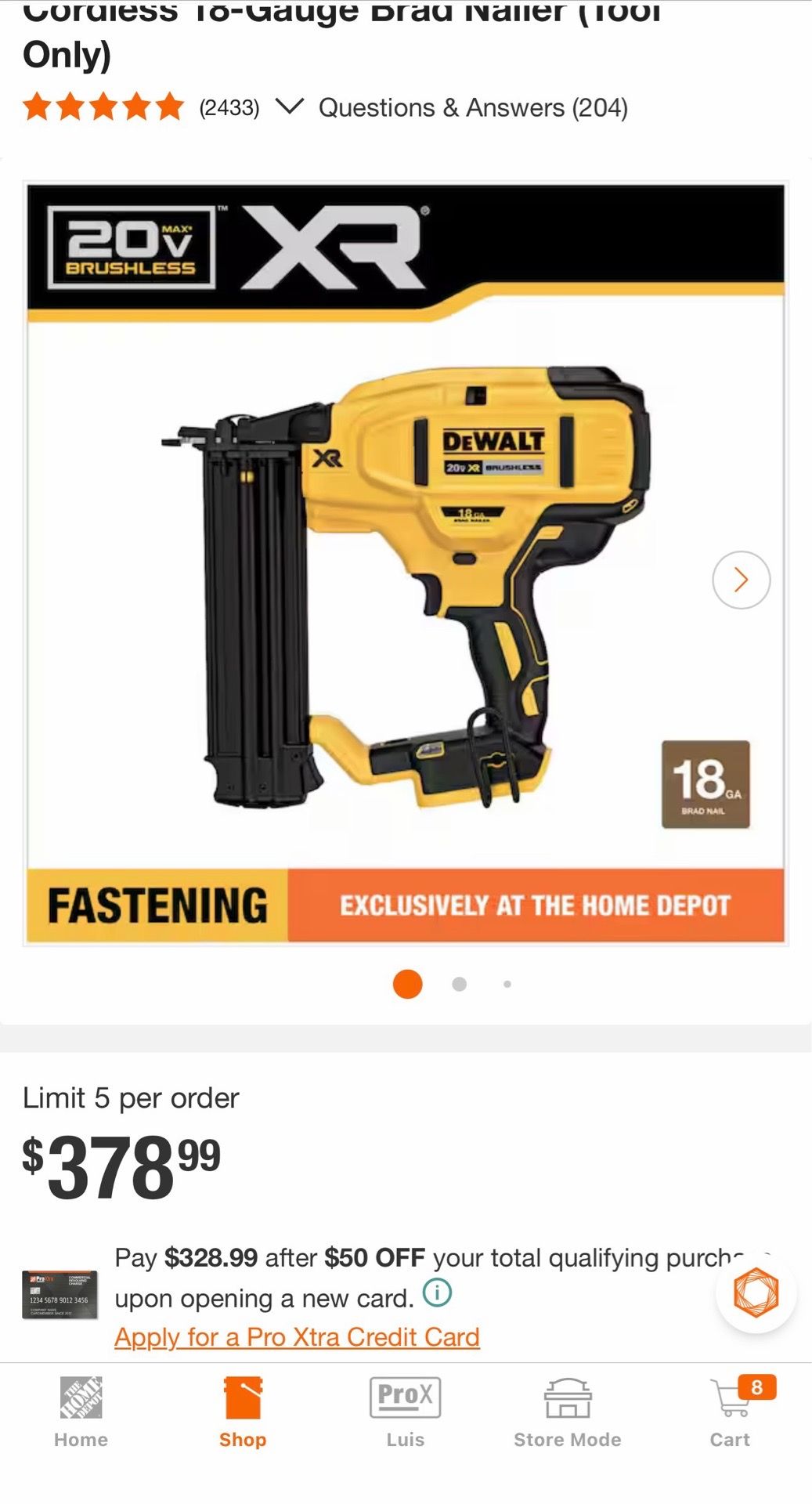Open the ProX Luis tab
This screenshot has width=812, height=1504.
tap(405, 1412)
